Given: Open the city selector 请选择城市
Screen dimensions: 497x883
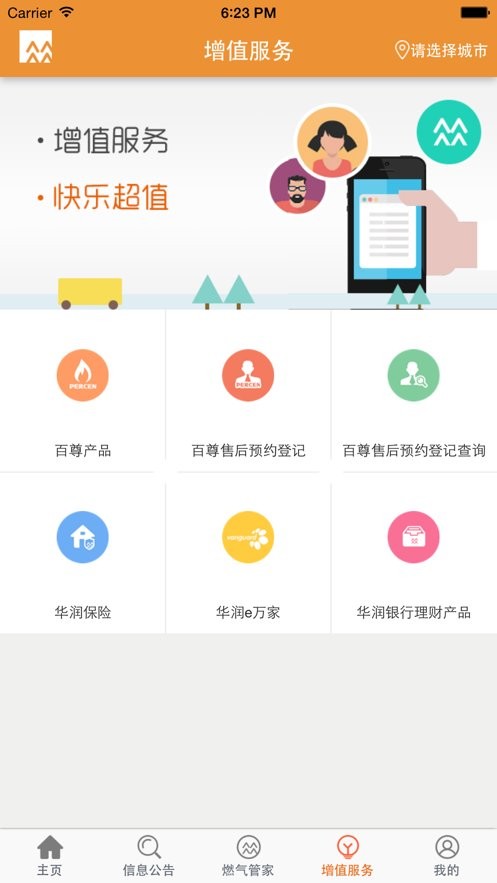Looking at the screenshot, I should (441, 51).
